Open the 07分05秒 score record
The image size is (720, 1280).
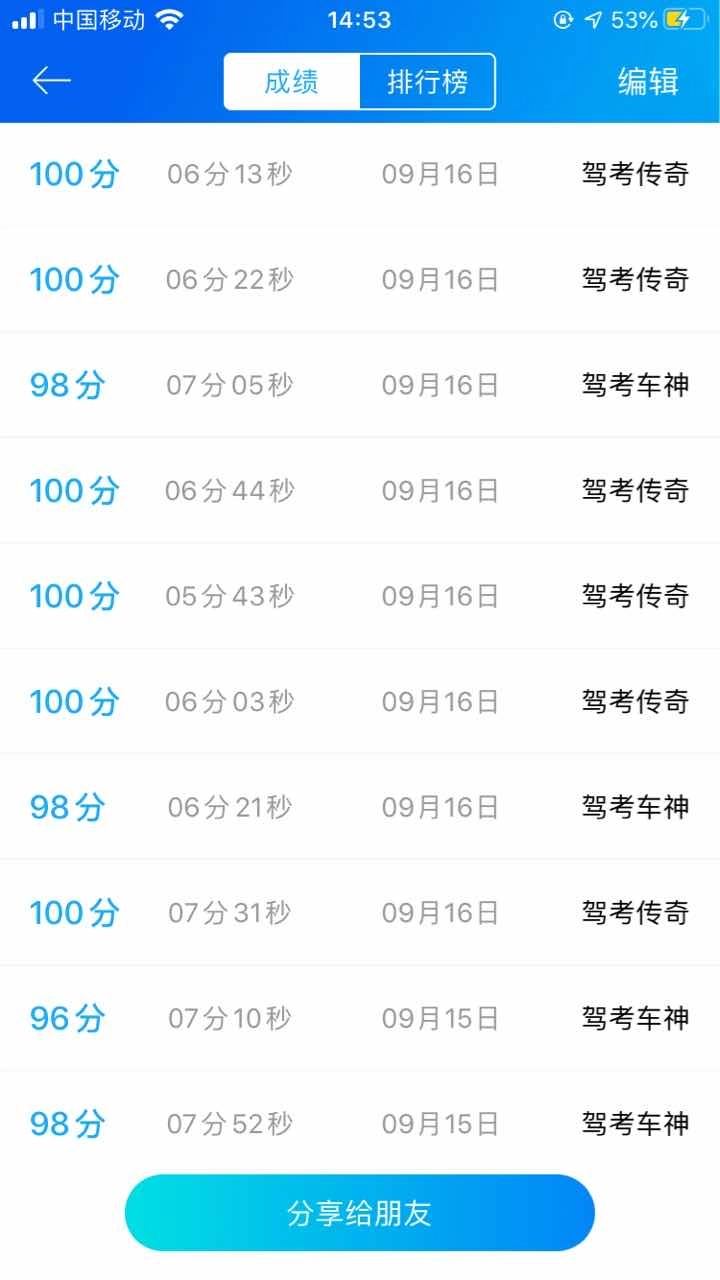click(360, 385)
